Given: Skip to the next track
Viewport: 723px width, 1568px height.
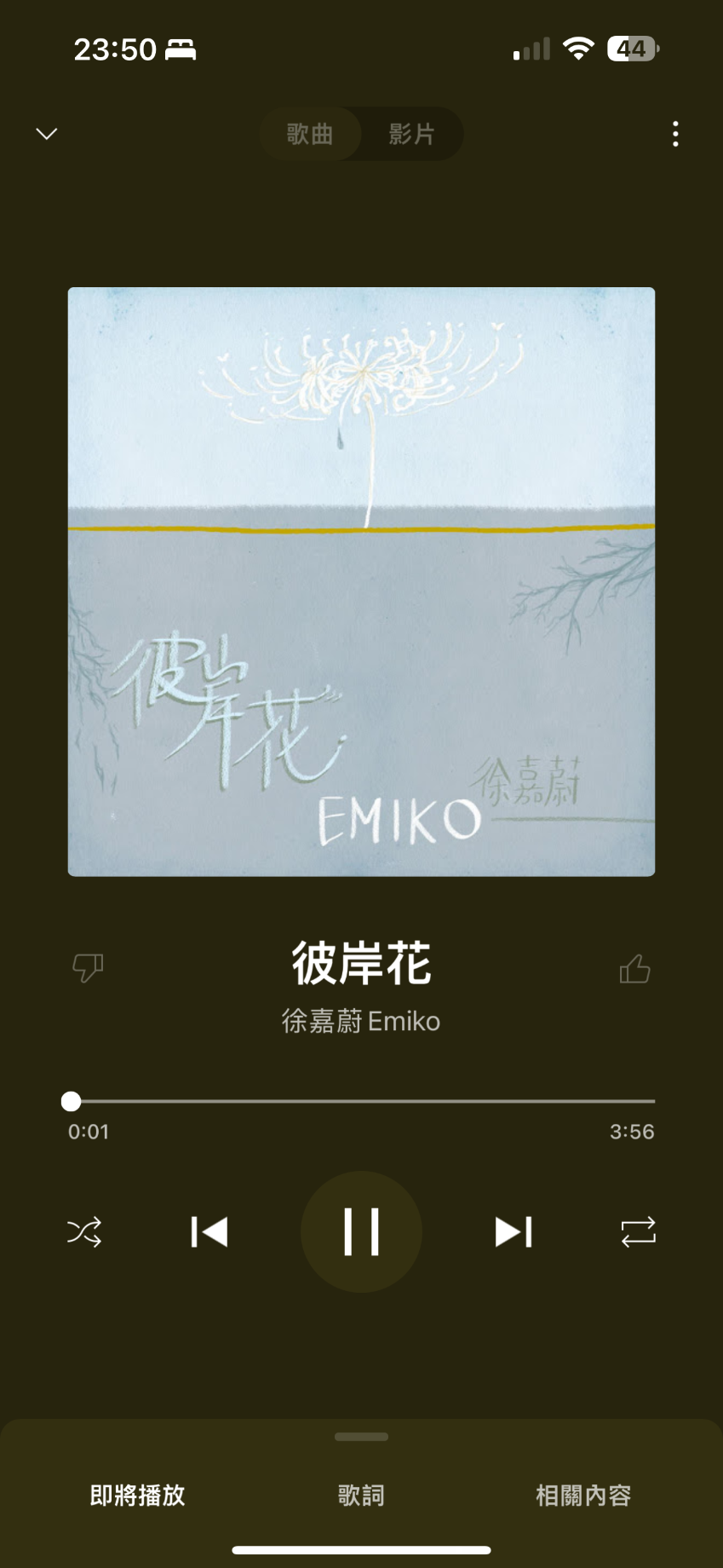Looking at the screenshot, I should [x=513, y=1231].
